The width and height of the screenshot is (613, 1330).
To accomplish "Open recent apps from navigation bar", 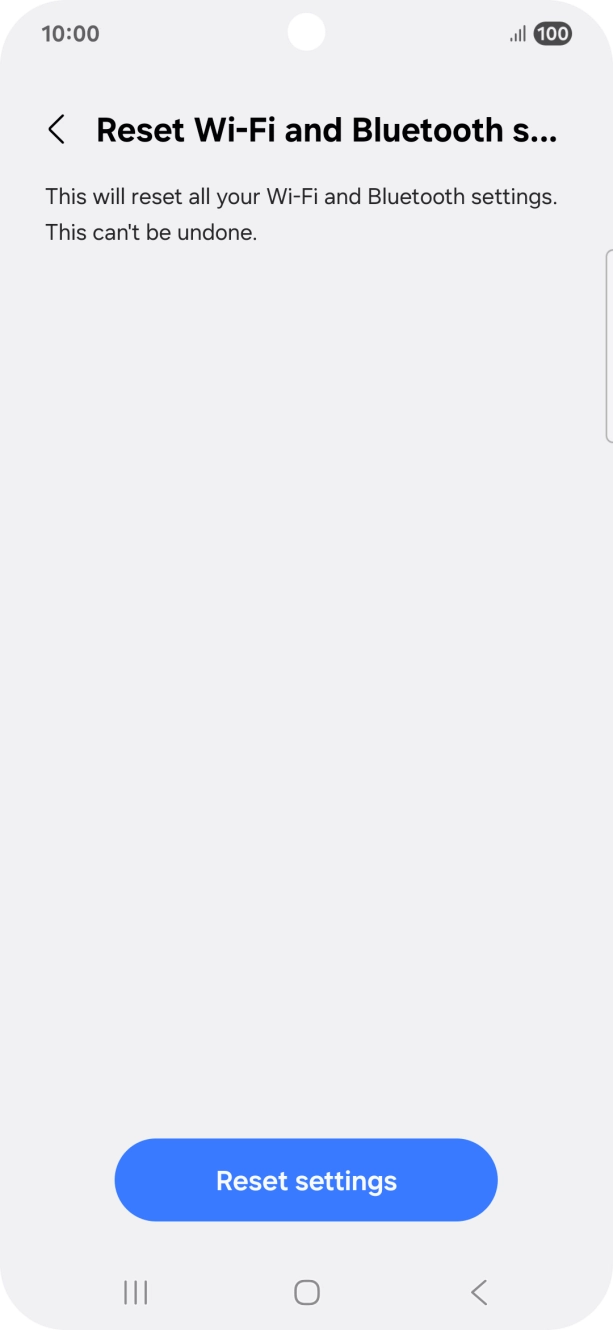I will coord(136,1292).
